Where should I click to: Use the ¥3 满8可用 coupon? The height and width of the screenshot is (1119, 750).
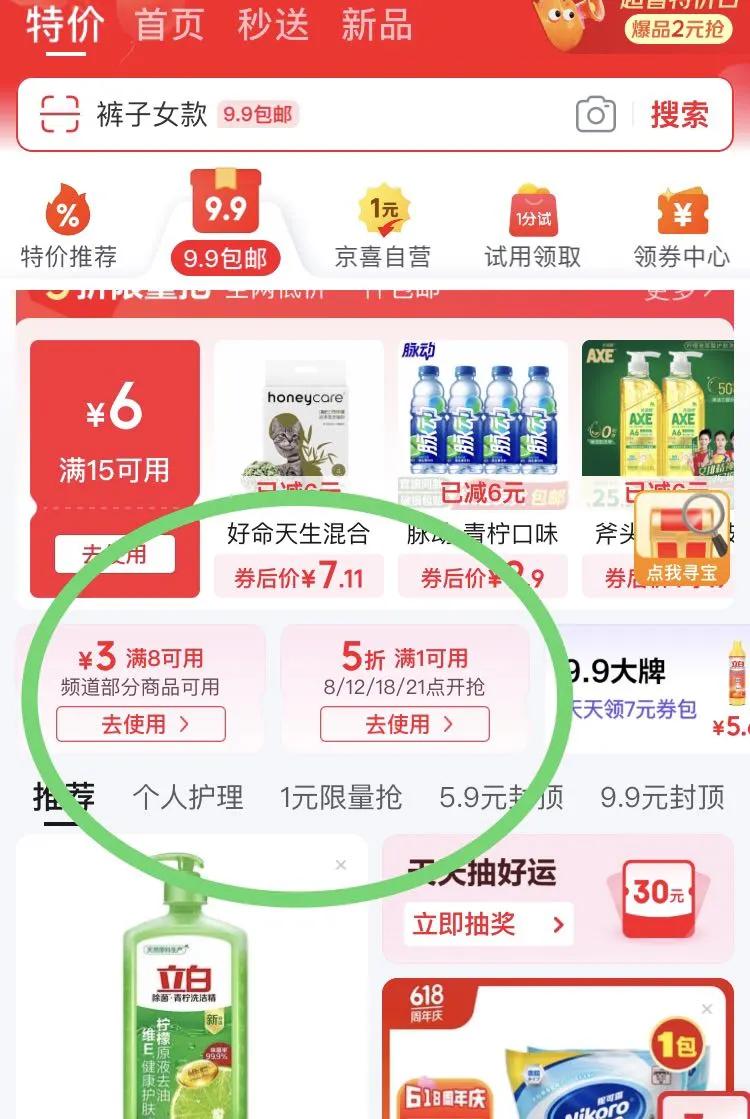pos(141,724)
